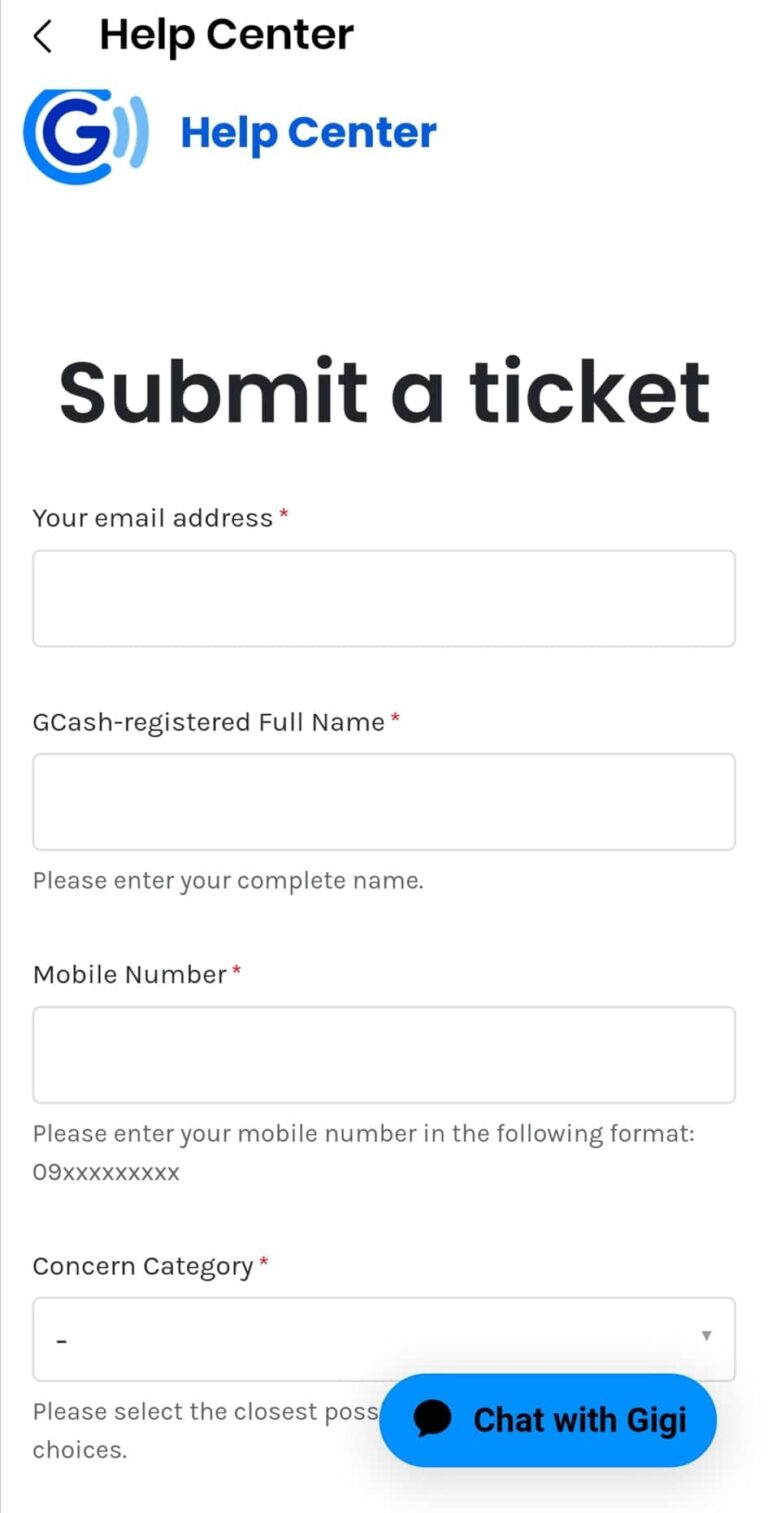
Task: Select an option from the '-' combo box
Action: pos(384,1338)
